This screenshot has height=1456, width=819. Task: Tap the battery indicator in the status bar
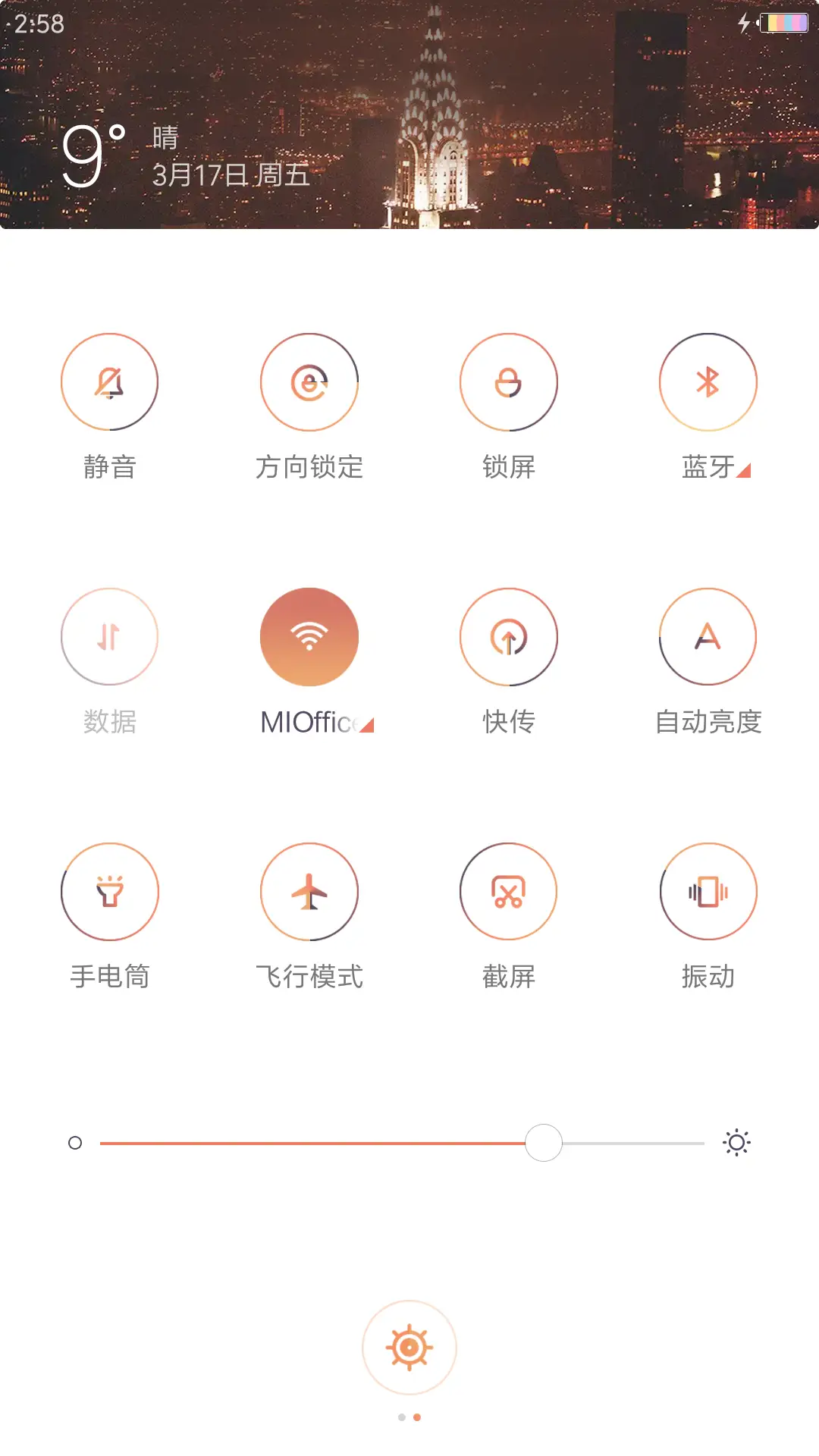point(785,23)
